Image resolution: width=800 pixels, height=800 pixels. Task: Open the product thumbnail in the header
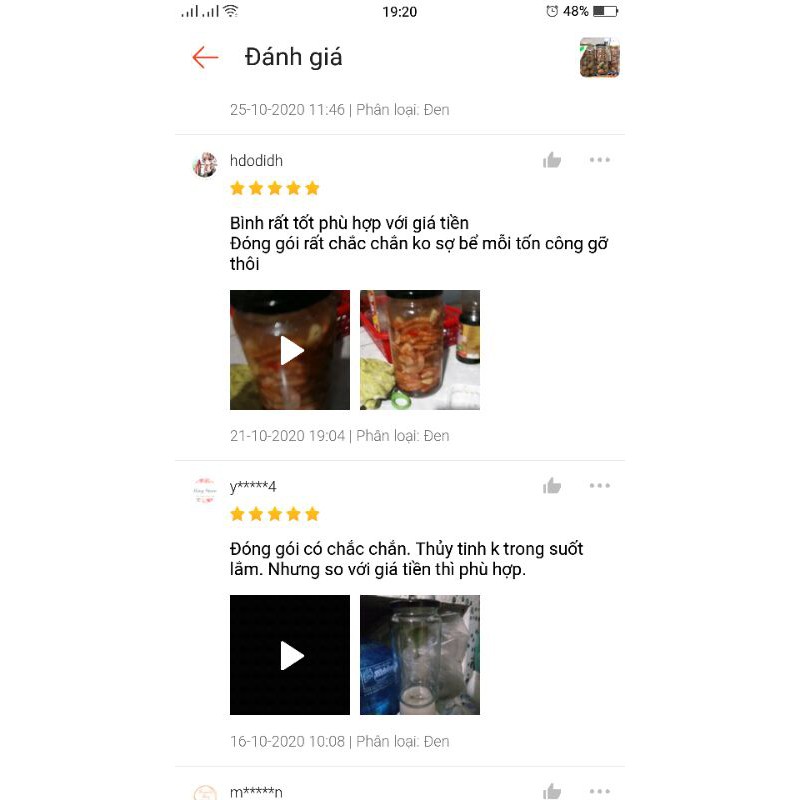click(x=599, y=57)
